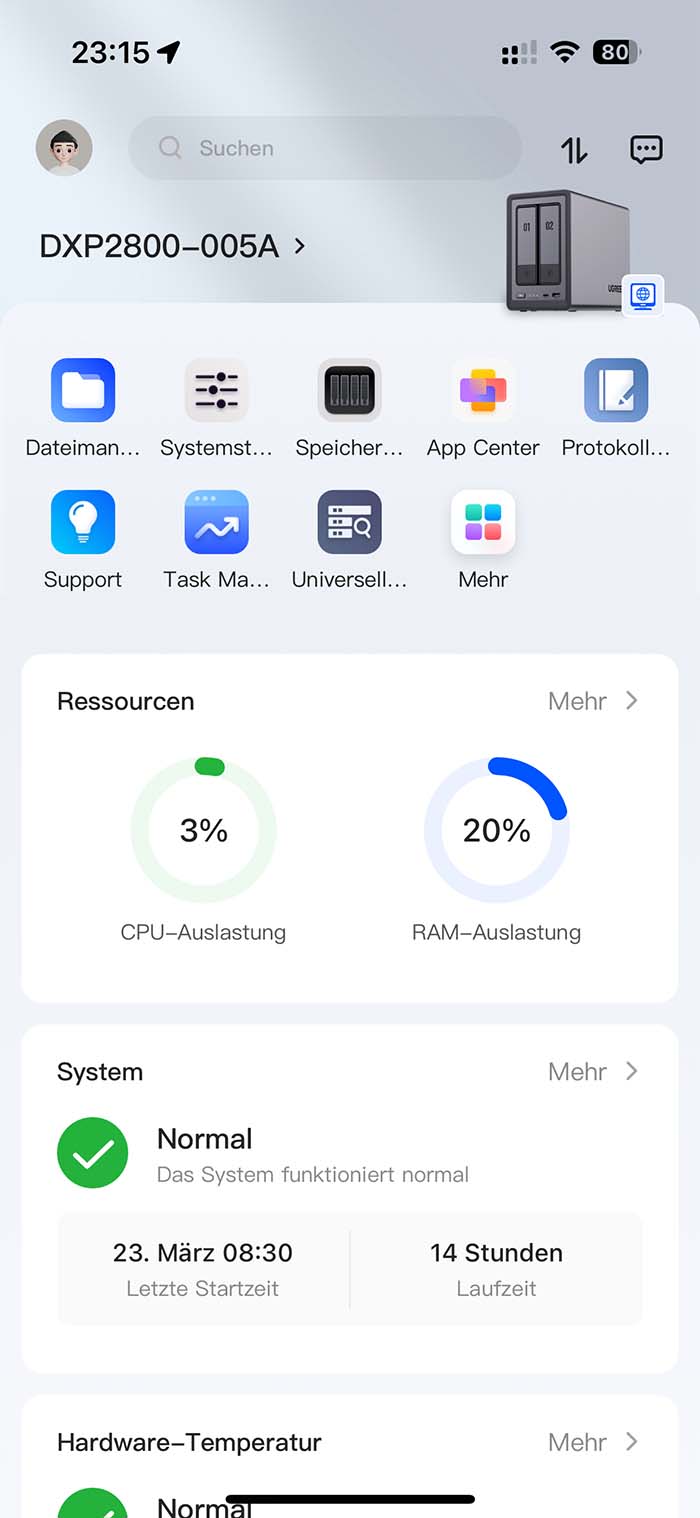Image resolution: width=700 pixels, height=1518 pixels.
Task: Switch device via DXP2800-005A
Action: [172, 246]
